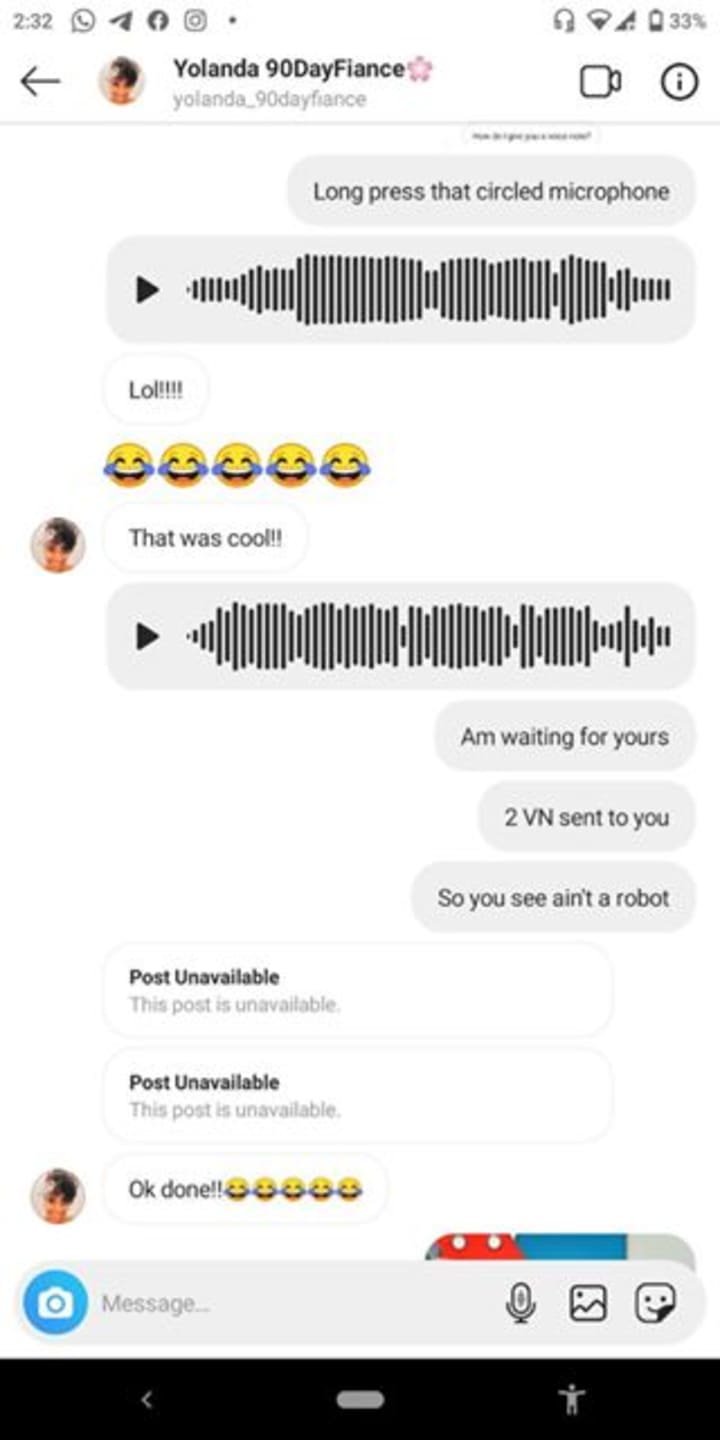
Task: Tap the system back button
Action: [147, 1400]
